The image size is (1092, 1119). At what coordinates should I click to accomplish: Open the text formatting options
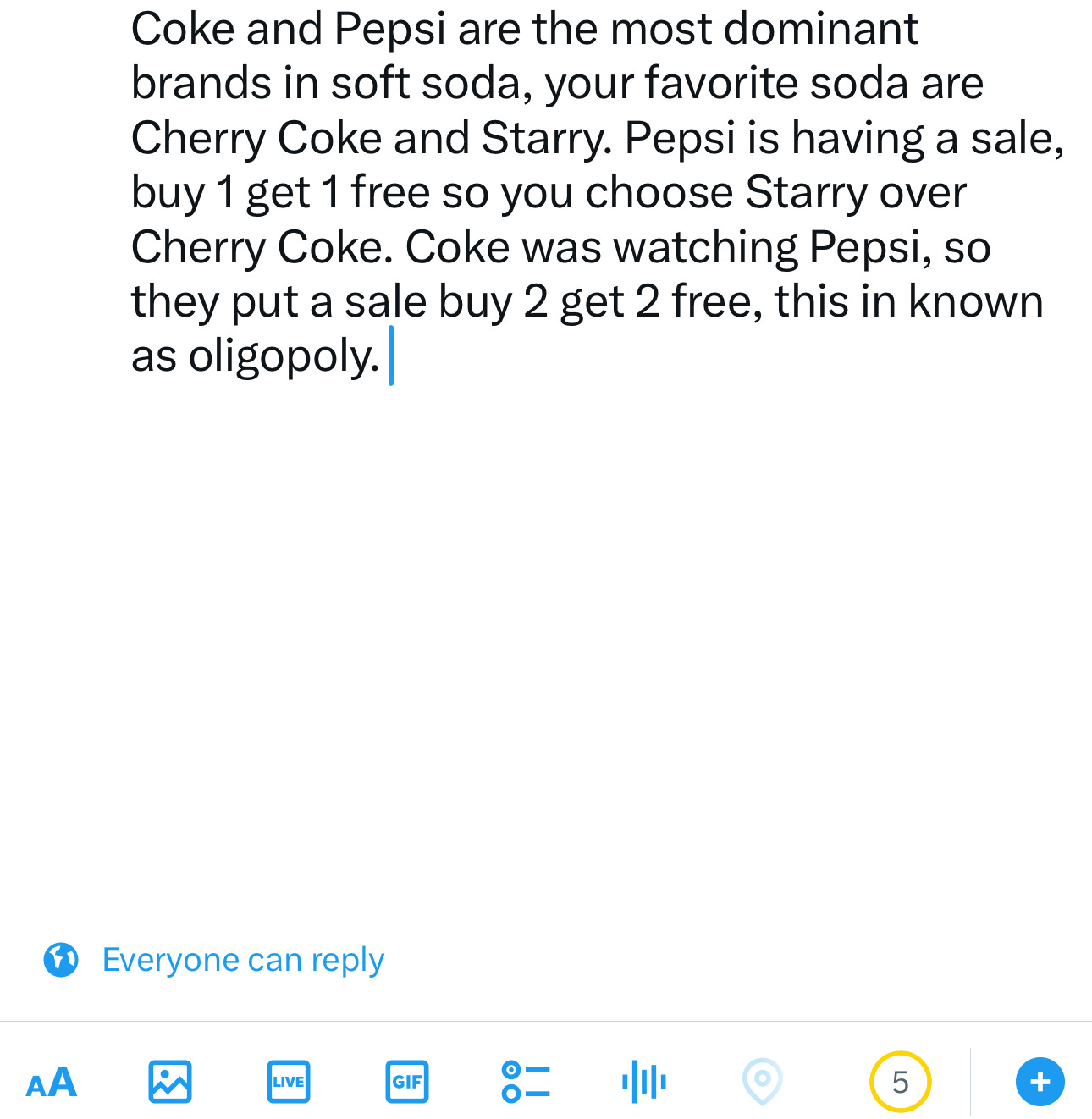(52, 1083)
